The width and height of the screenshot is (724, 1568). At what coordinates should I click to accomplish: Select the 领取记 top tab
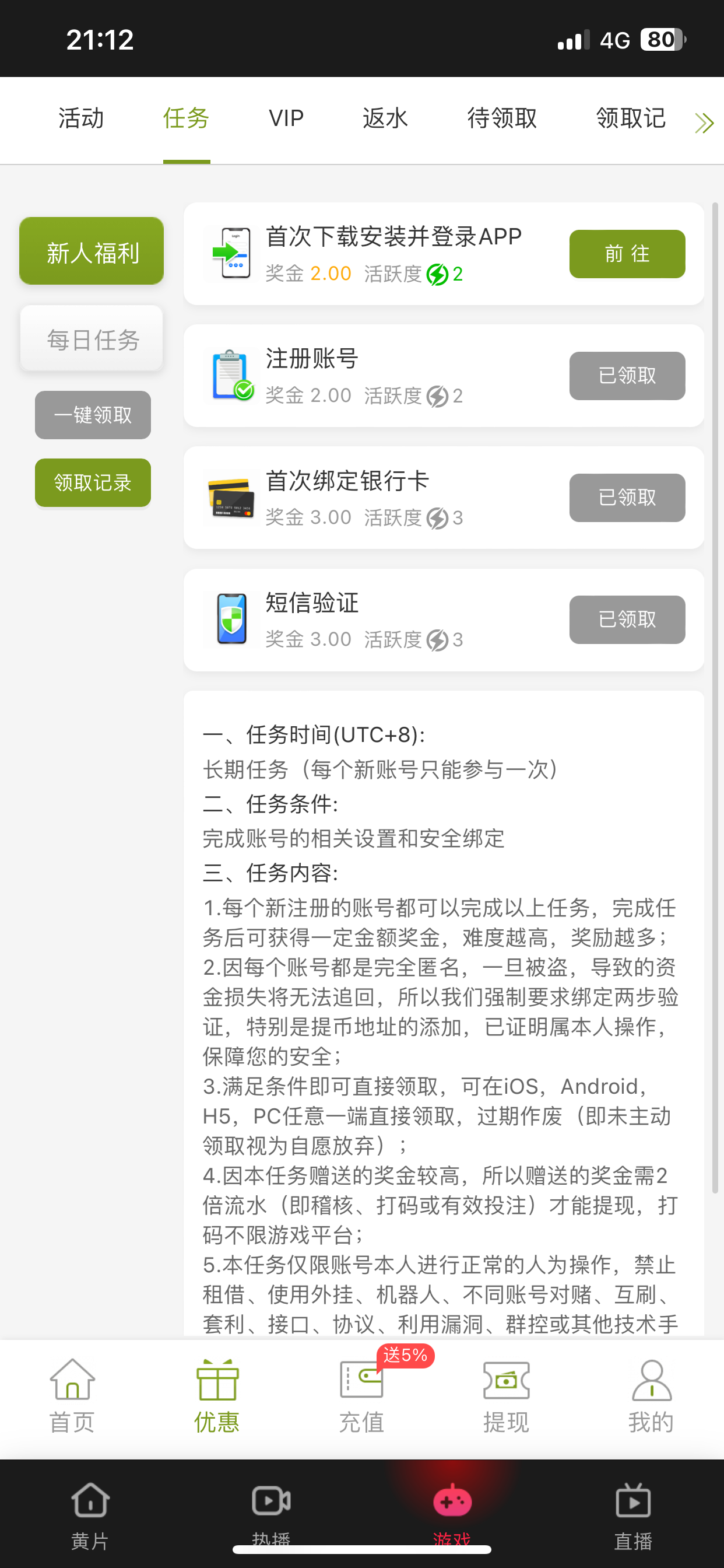631,118
